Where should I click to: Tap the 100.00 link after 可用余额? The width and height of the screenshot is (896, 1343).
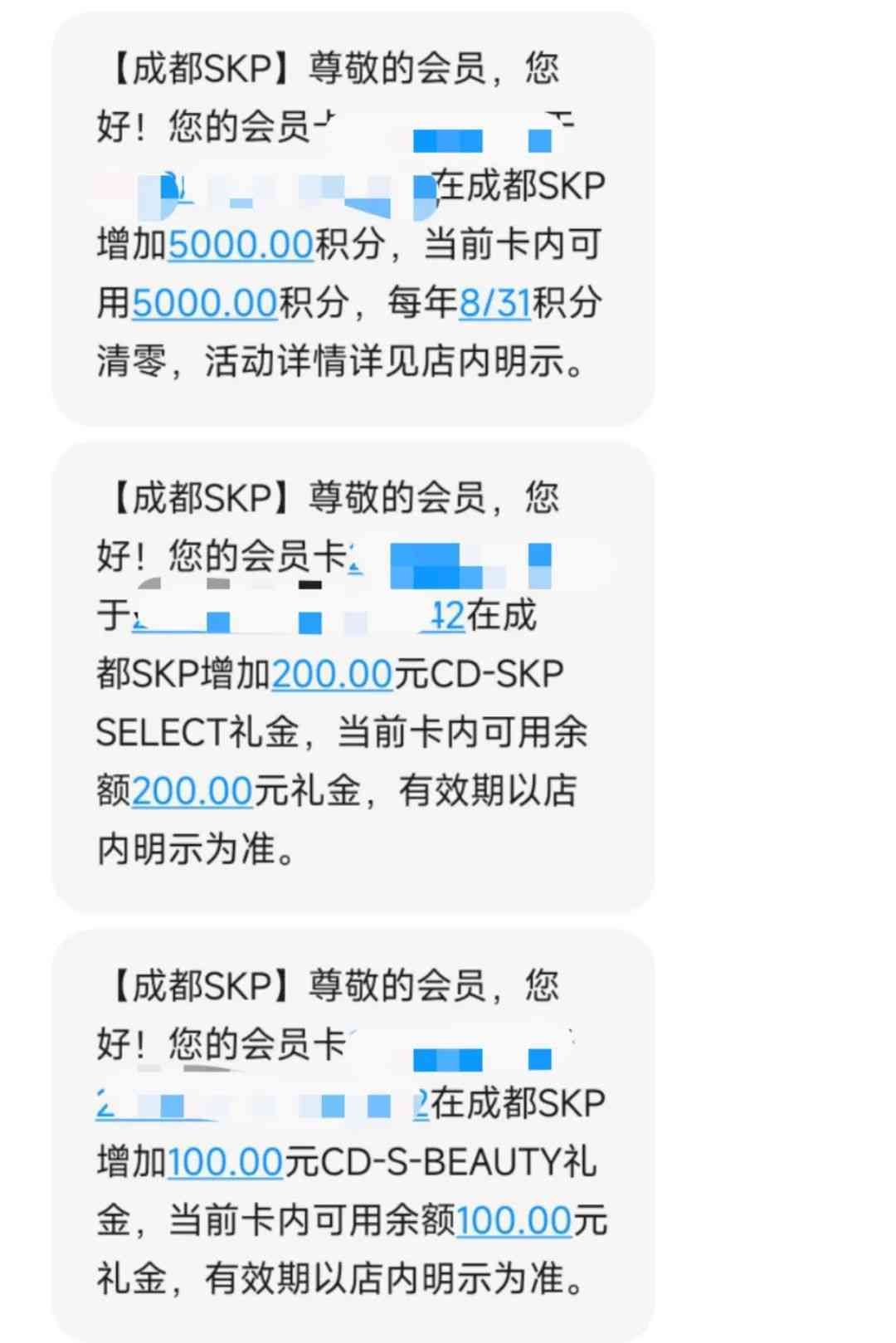(514, 1220)
